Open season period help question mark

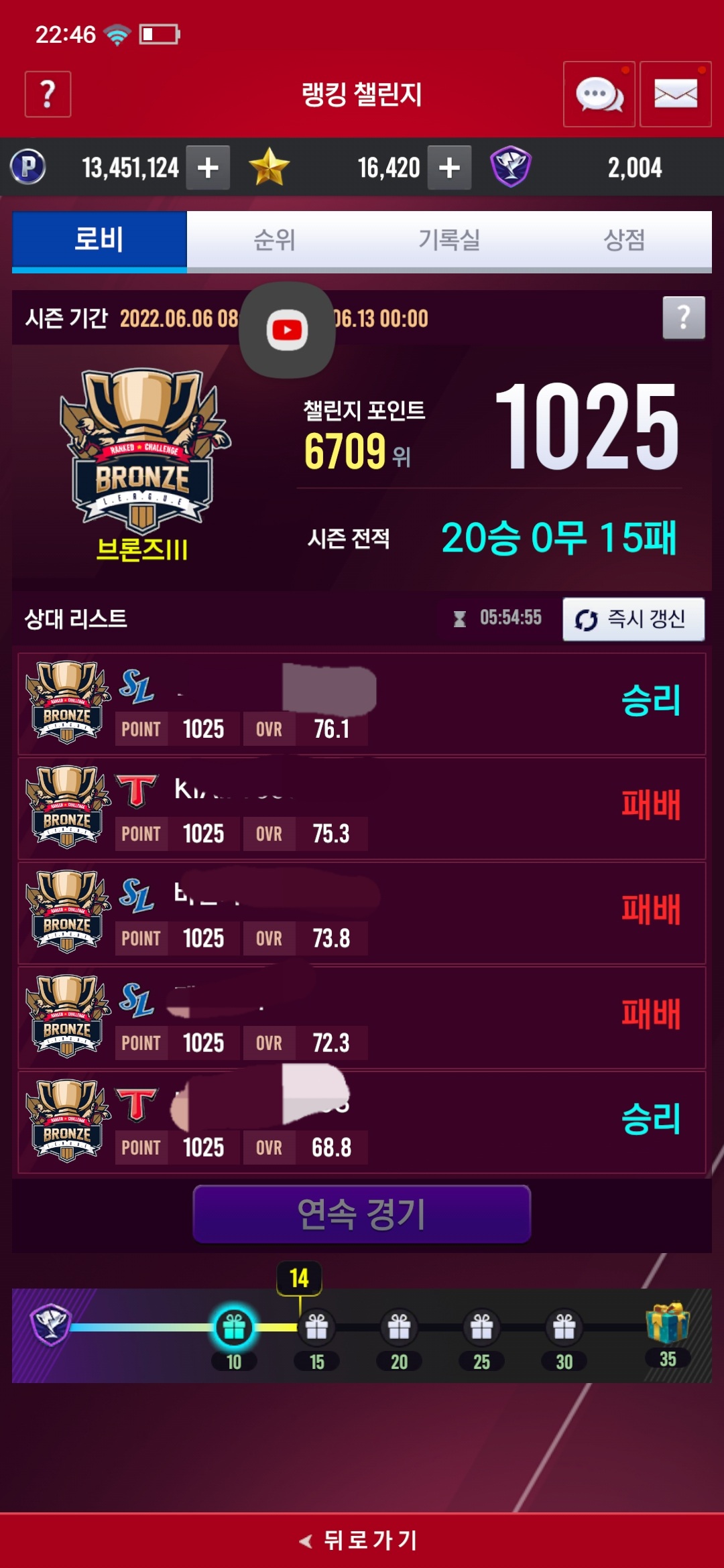[683, 318]
